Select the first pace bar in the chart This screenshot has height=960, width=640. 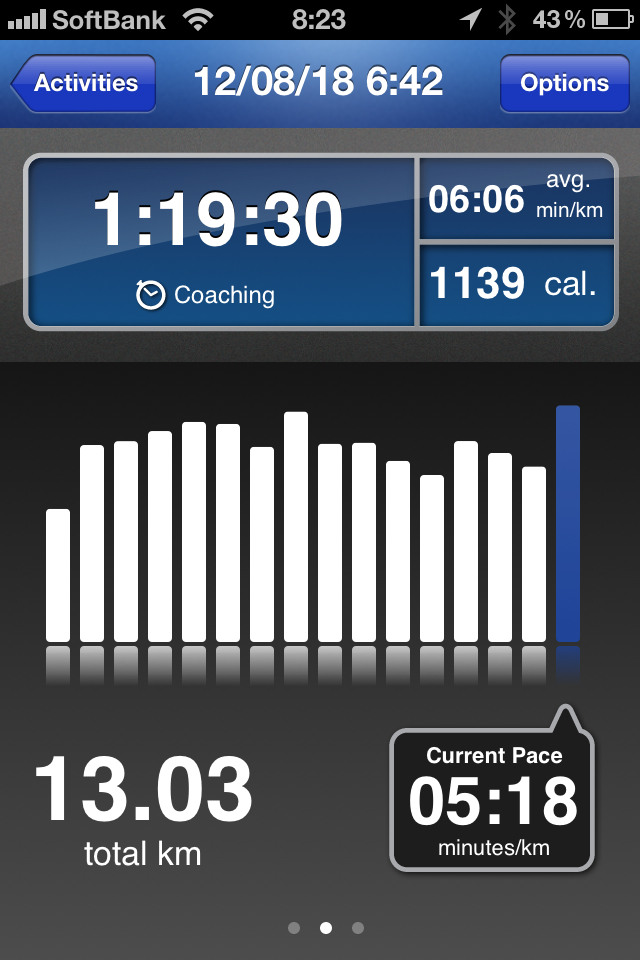pyautogui.click(x=58, y=575)
